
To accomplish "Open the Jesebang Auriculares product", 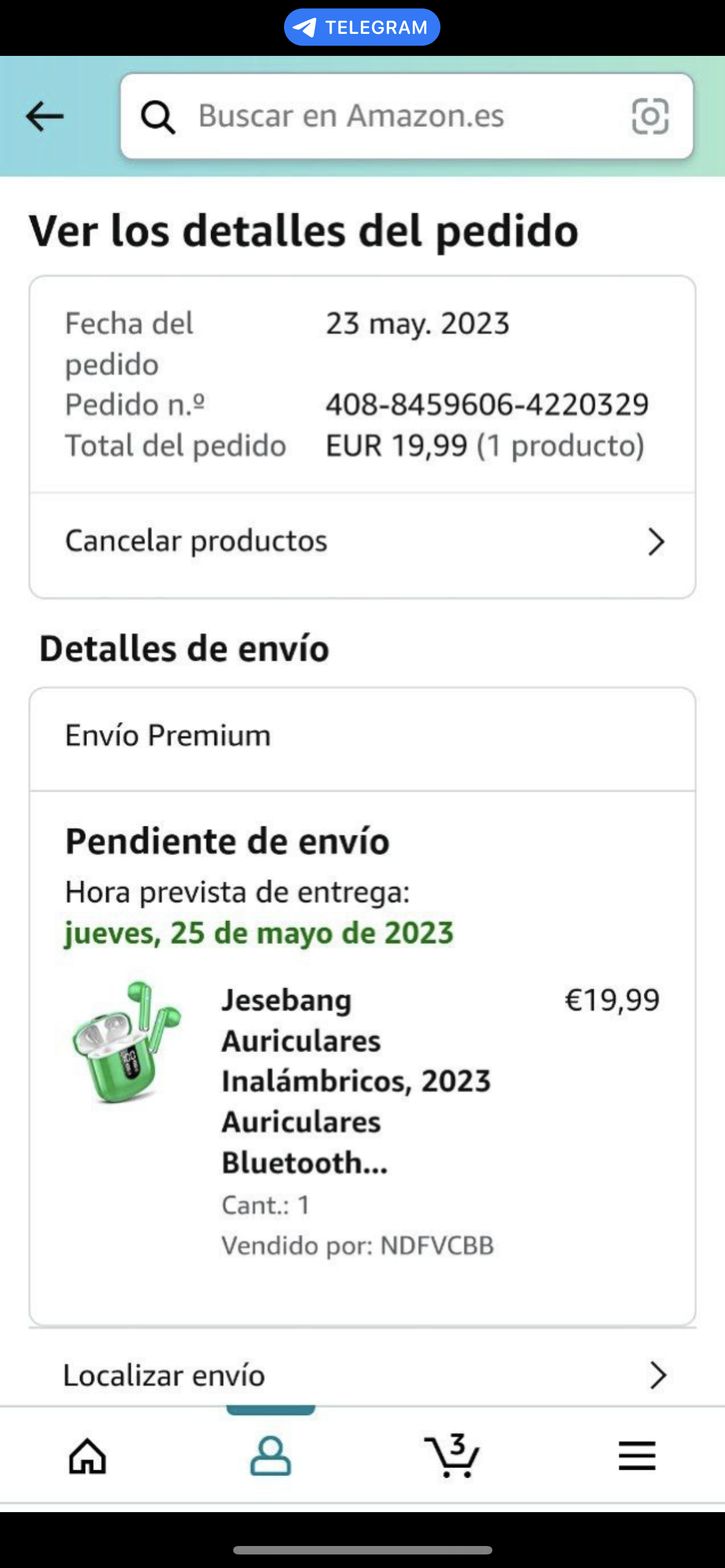I will (356, 1080).
